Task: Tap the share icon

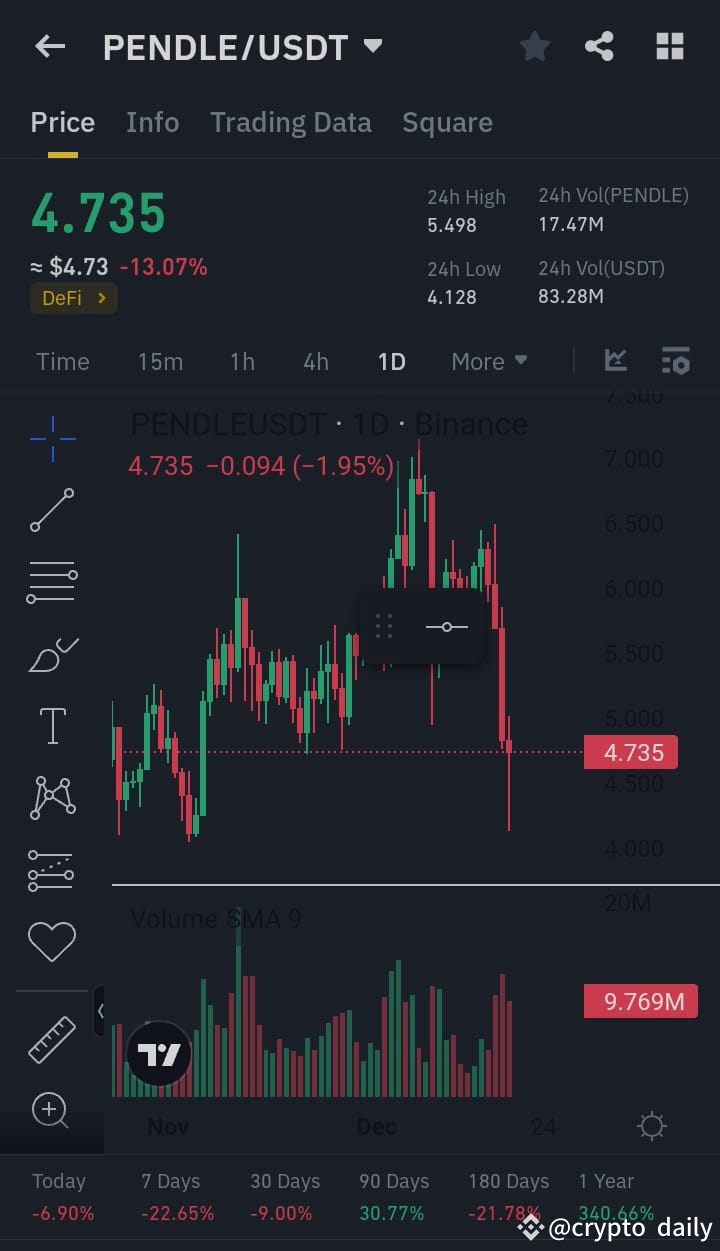Action: pyautogui.click(x=600, y=46)
